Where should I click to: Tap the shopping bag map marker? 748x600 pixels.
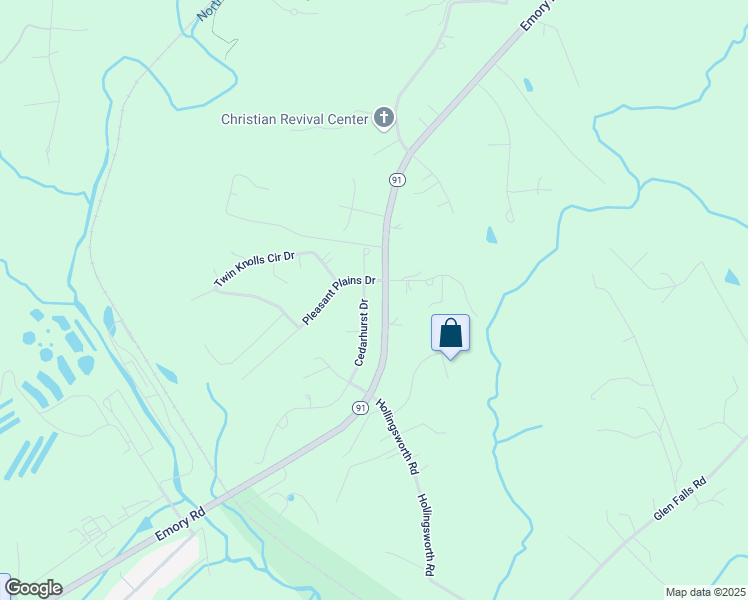tap(450, 333)
